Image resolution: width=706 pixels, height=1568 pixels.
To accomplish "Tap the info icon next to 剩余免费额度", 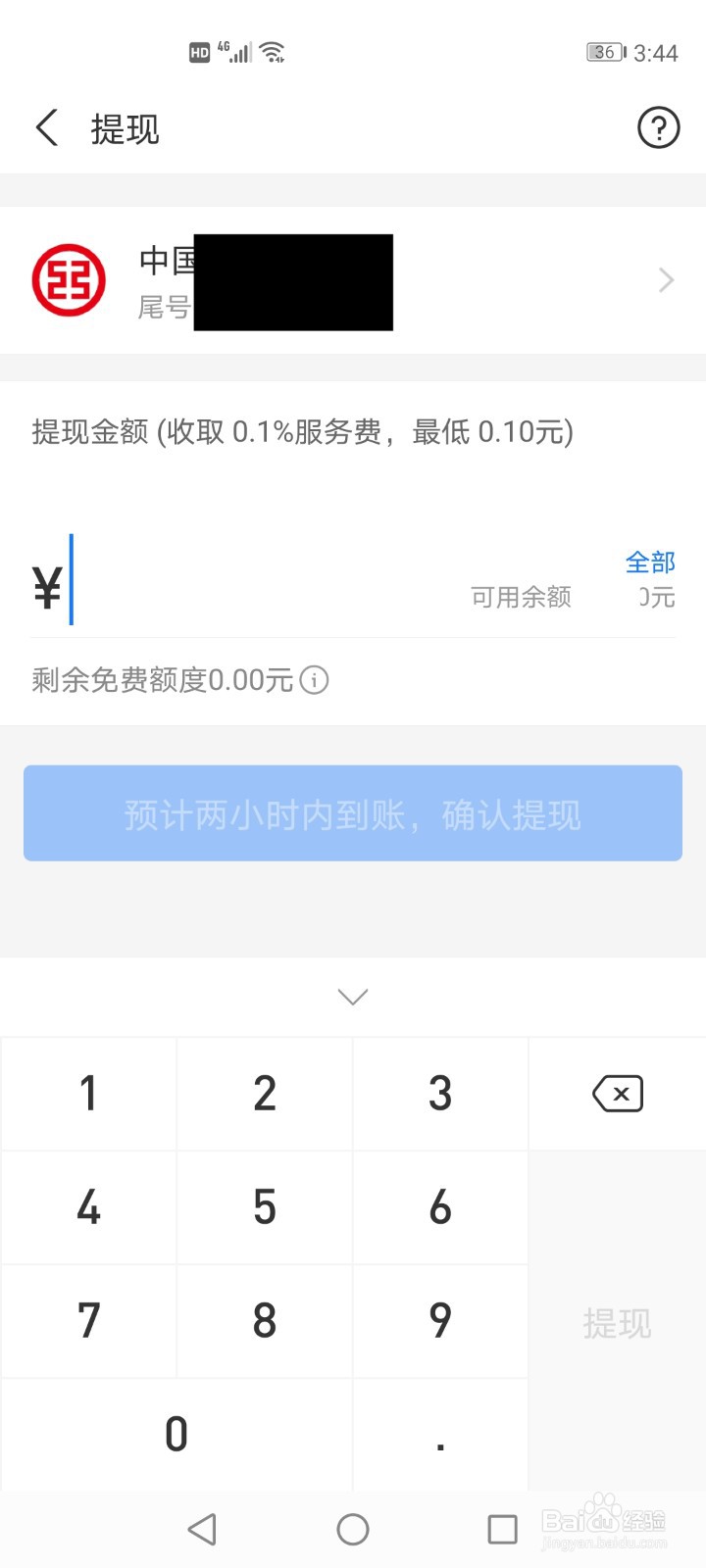I will (x=313, y=680).
